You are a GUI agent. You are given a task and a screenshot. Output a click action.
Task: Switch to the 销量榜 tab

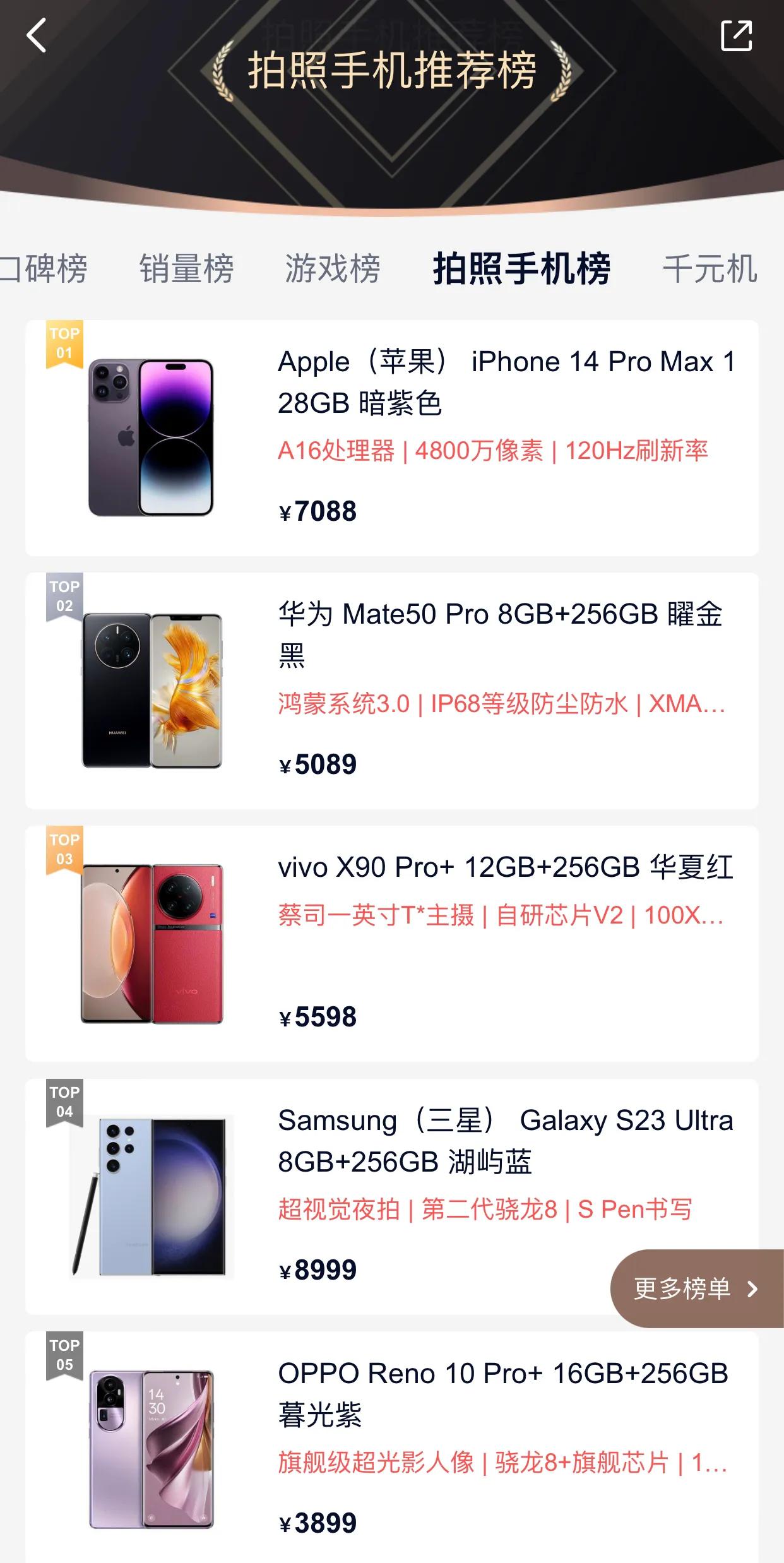[x=186, y=269]
